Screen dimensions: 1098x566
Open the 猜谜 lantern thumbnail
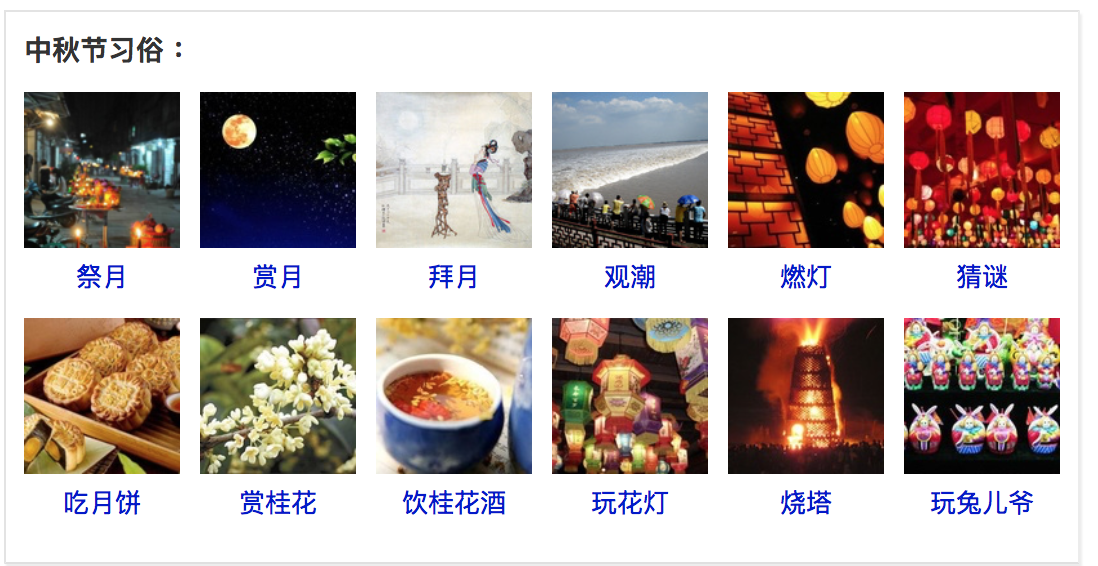(981, 170)
